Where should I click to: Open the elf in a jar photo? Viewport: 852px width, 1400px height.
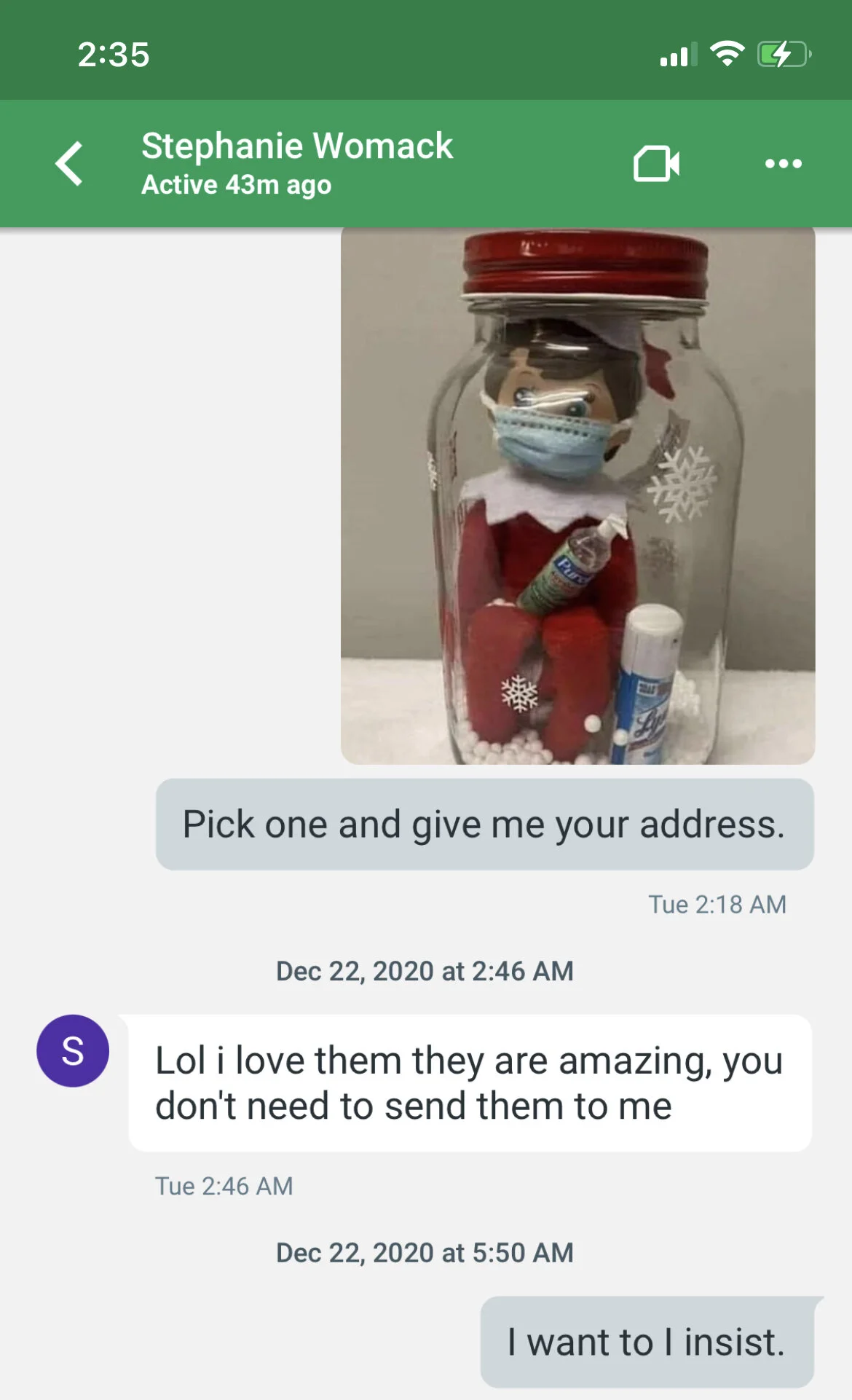577,496
